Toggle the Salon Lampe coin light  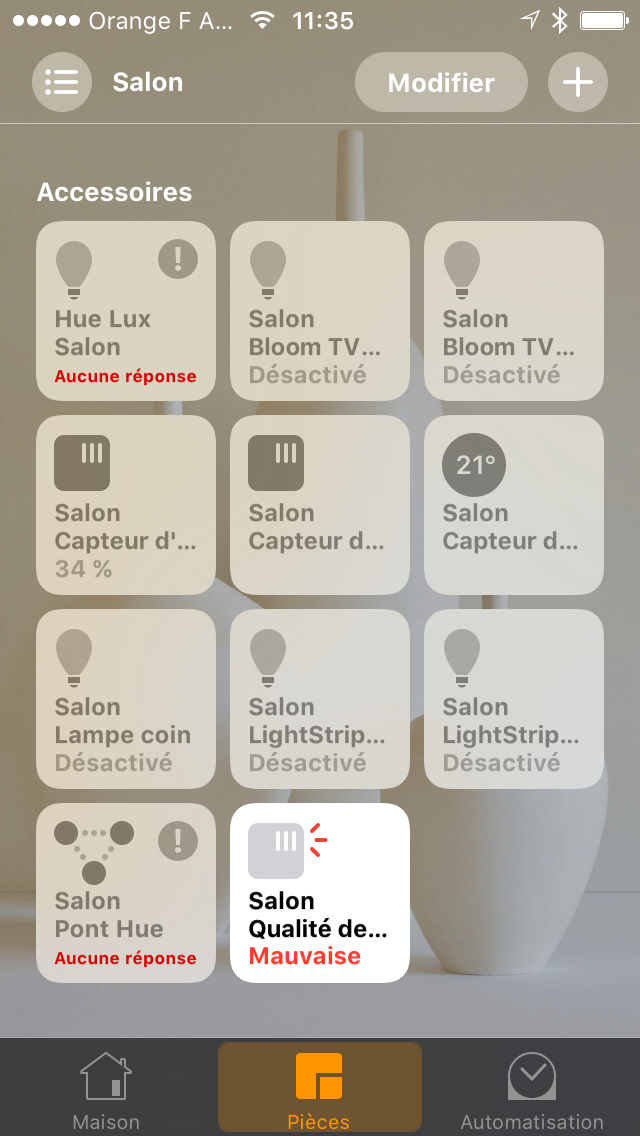coord(126,699)
